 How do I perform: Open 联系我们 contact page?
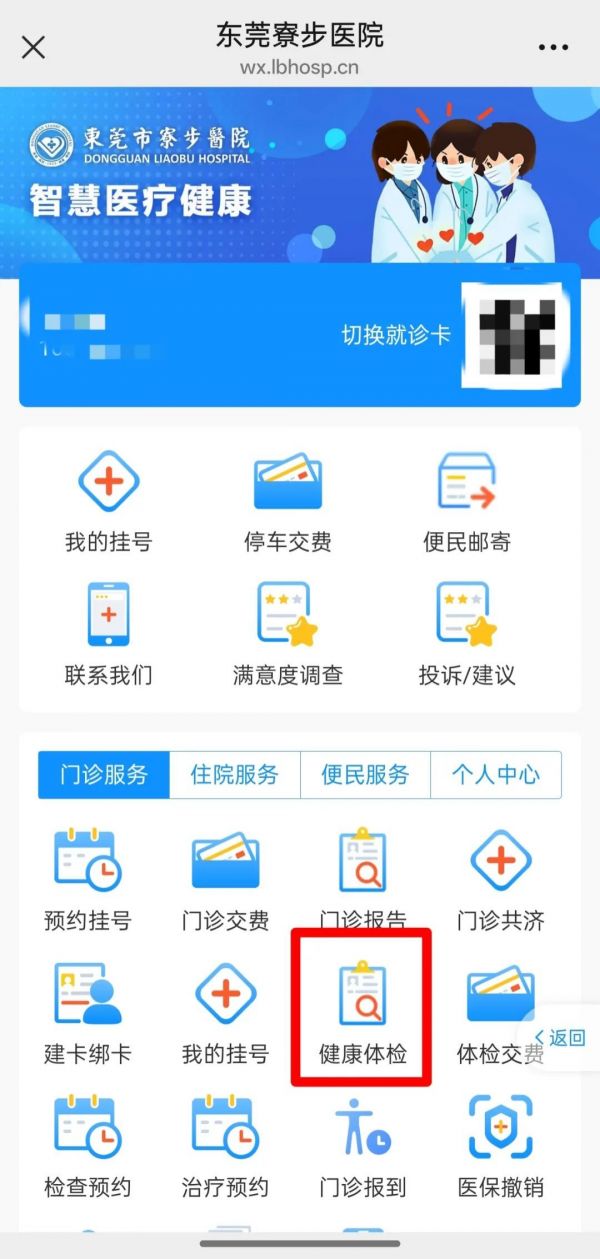109,634
